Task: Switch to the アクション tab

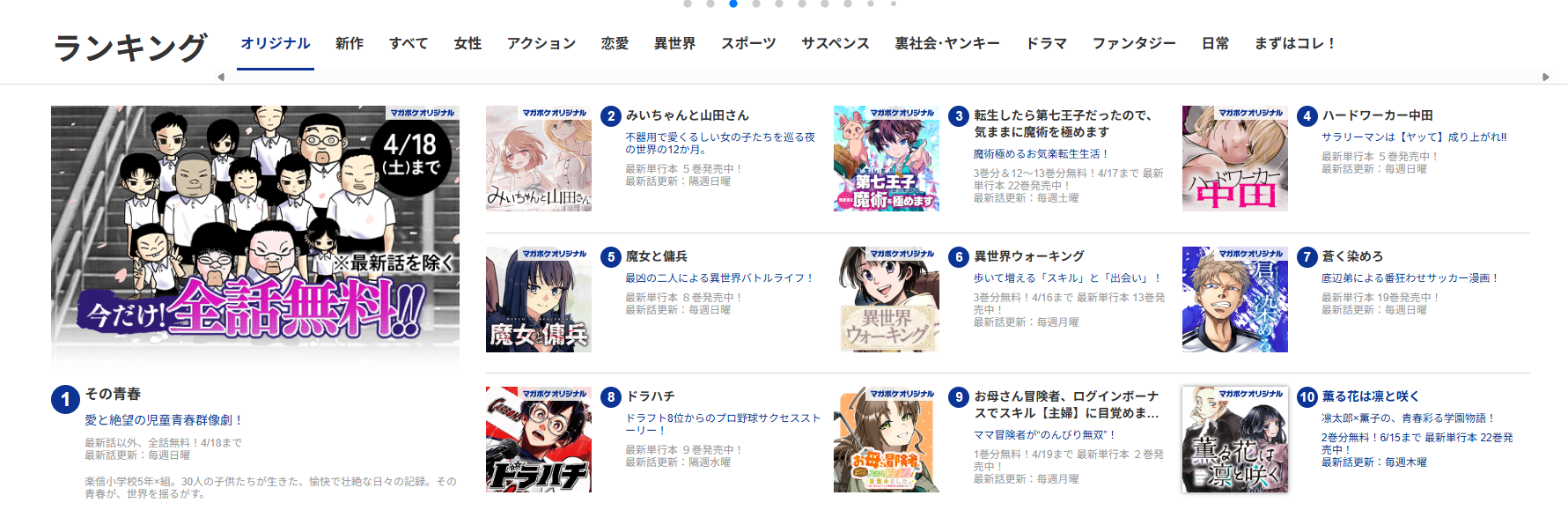Action: [541, 43]
